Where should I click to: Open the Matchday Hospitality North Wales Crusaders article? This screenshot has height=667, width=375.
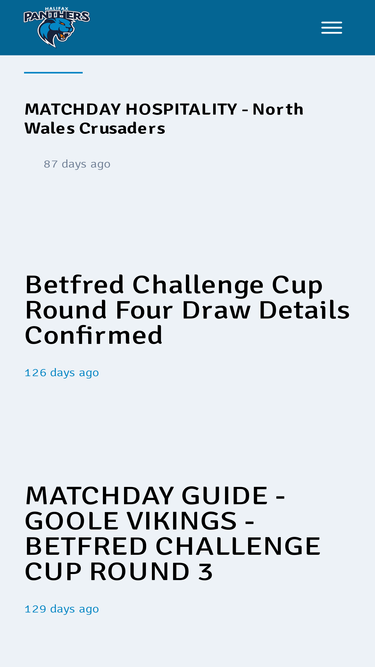coord(164,119)
